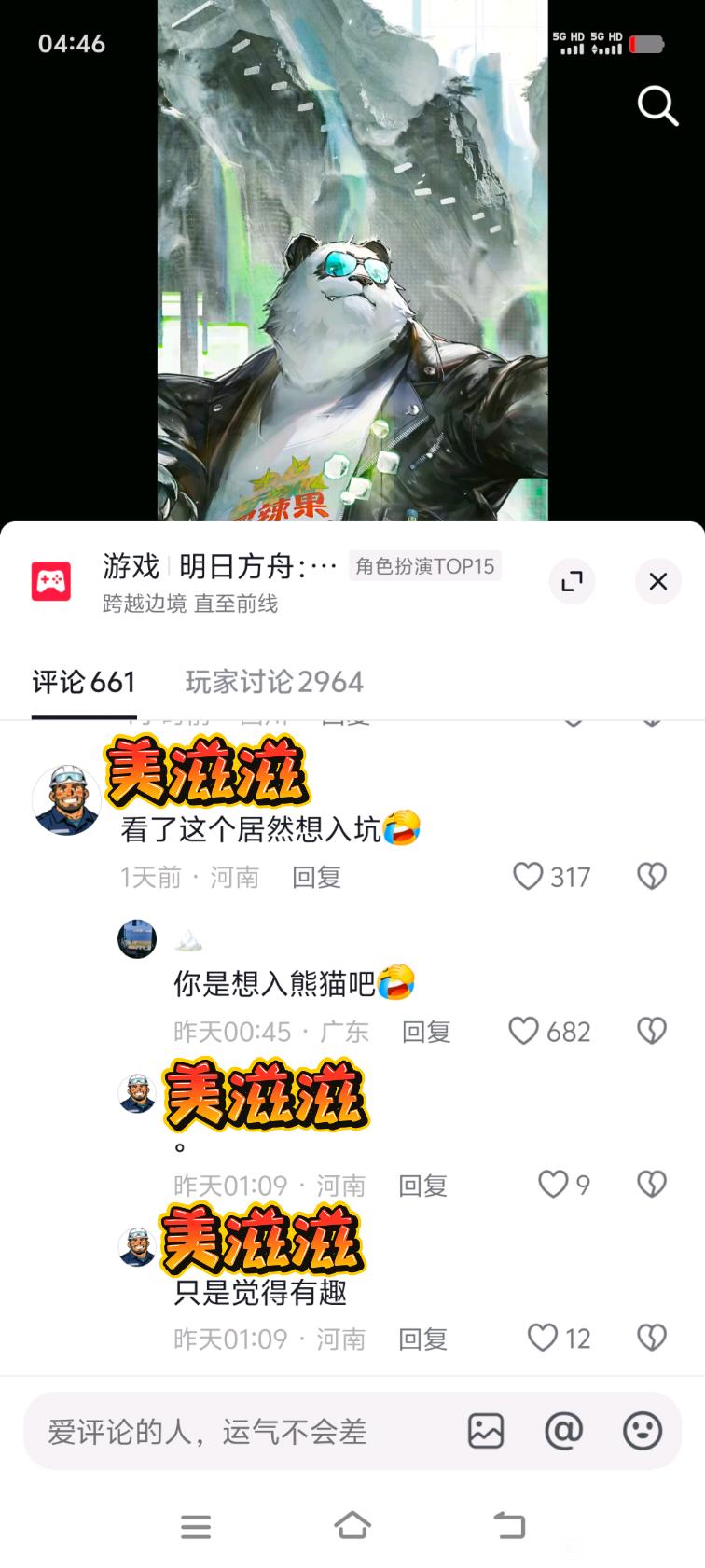Image resolution: width=705 pixels, height=1568 pixels.
Task: Open the emoji picker
Action: click(x=643, y=1431)
